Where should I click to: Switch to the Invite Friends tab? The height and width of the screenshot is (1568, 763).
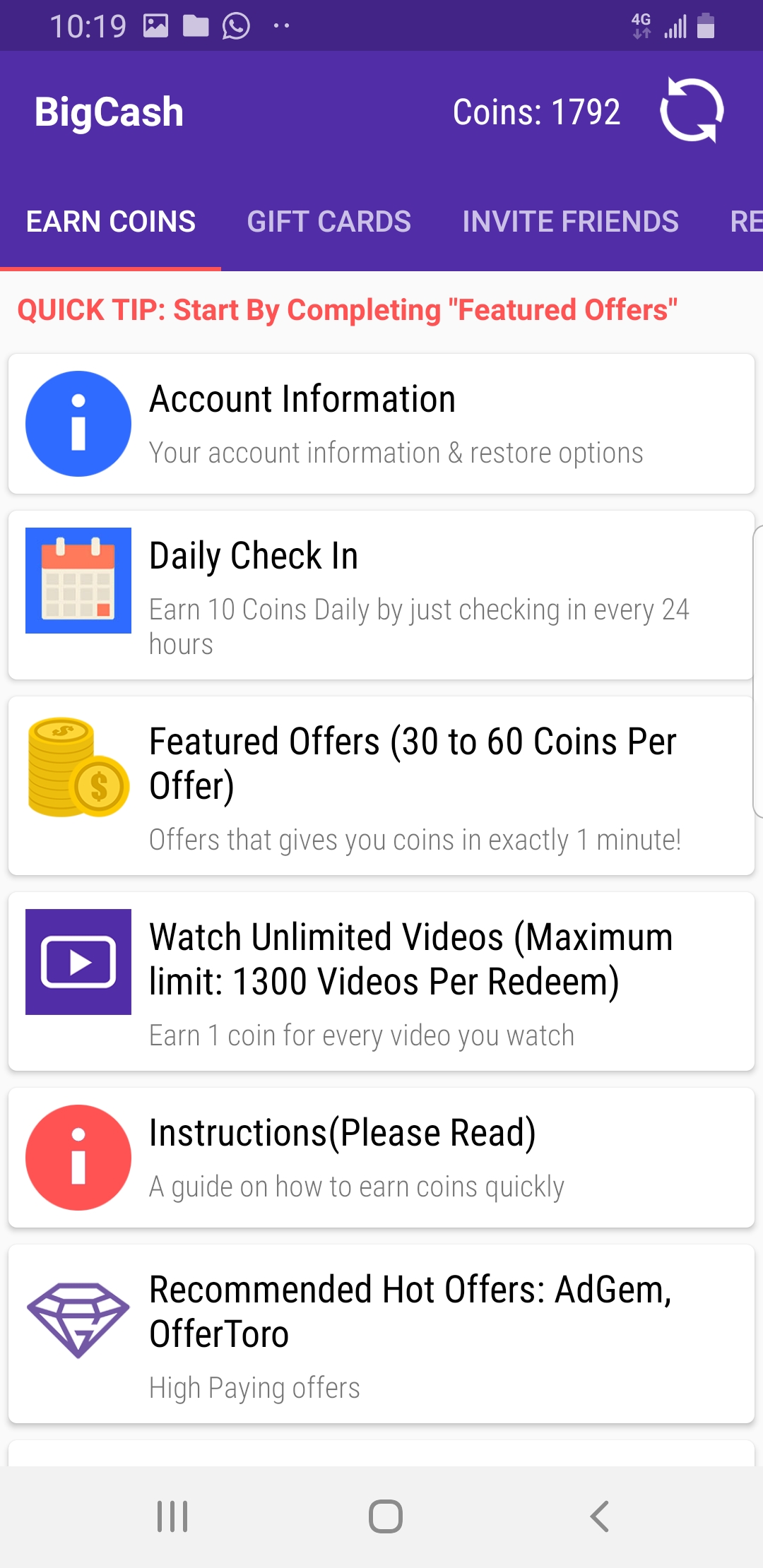pos(570,222)
